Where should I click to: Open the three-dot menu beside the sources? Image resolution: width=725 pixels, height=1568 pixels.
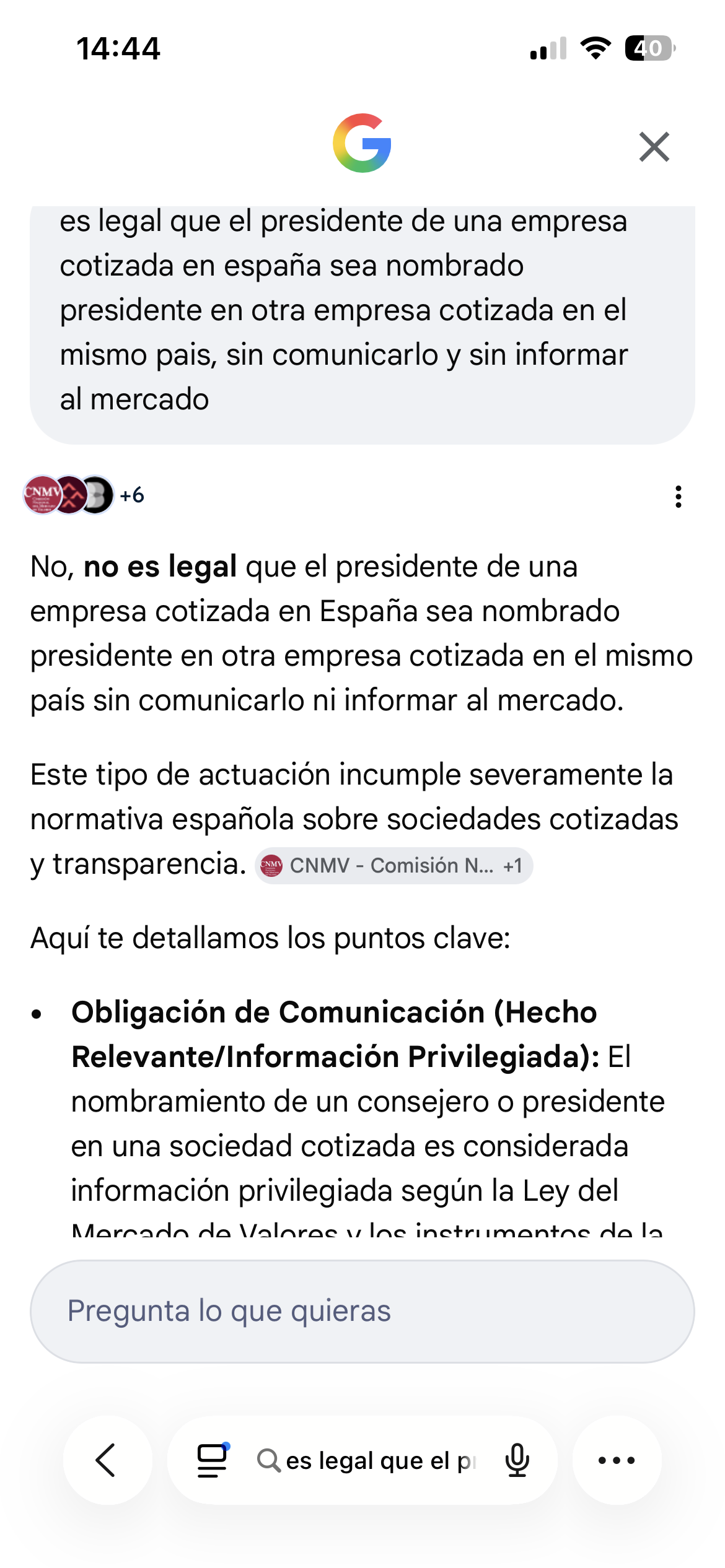click(x=679, y=497)
